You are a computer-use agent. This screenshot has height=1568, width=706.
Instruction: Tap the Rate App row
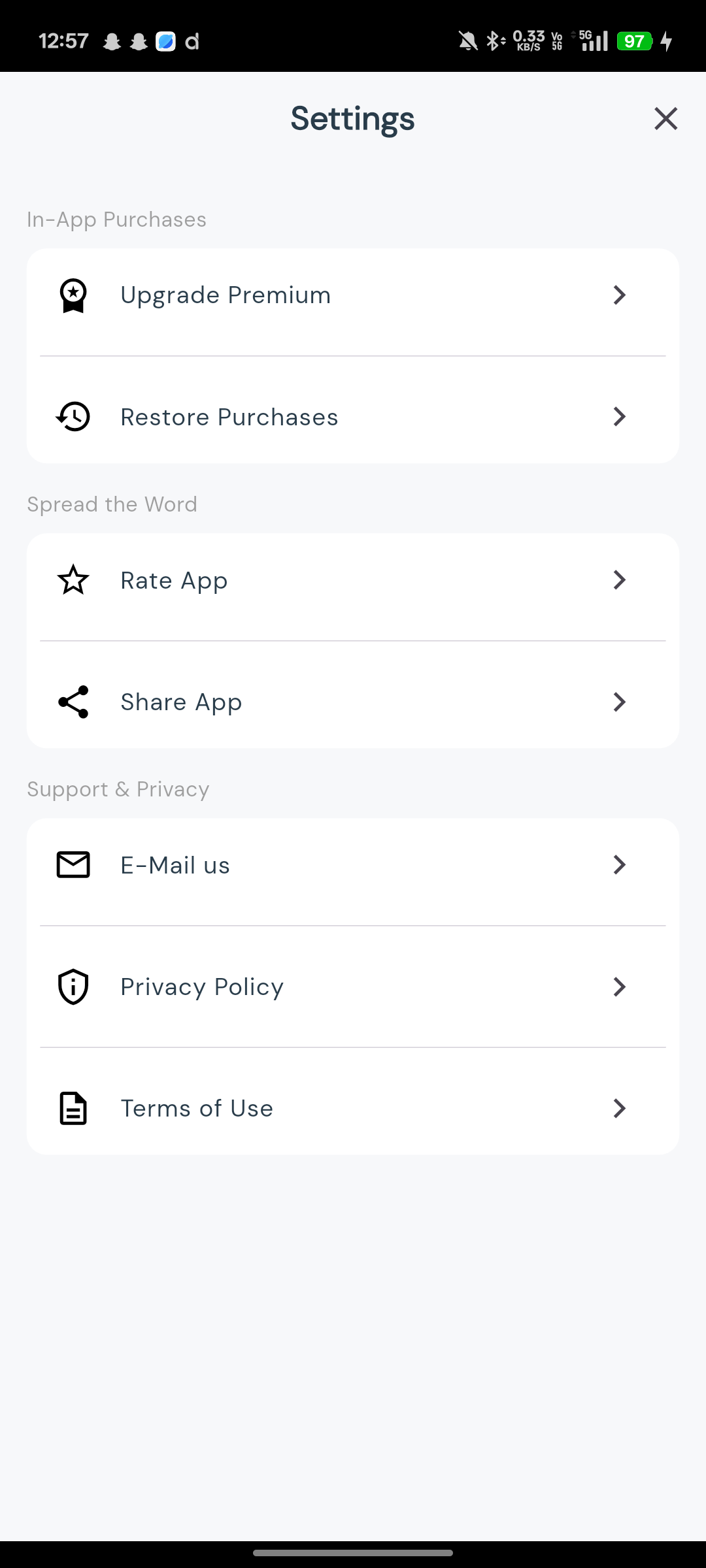pos(353,580)
